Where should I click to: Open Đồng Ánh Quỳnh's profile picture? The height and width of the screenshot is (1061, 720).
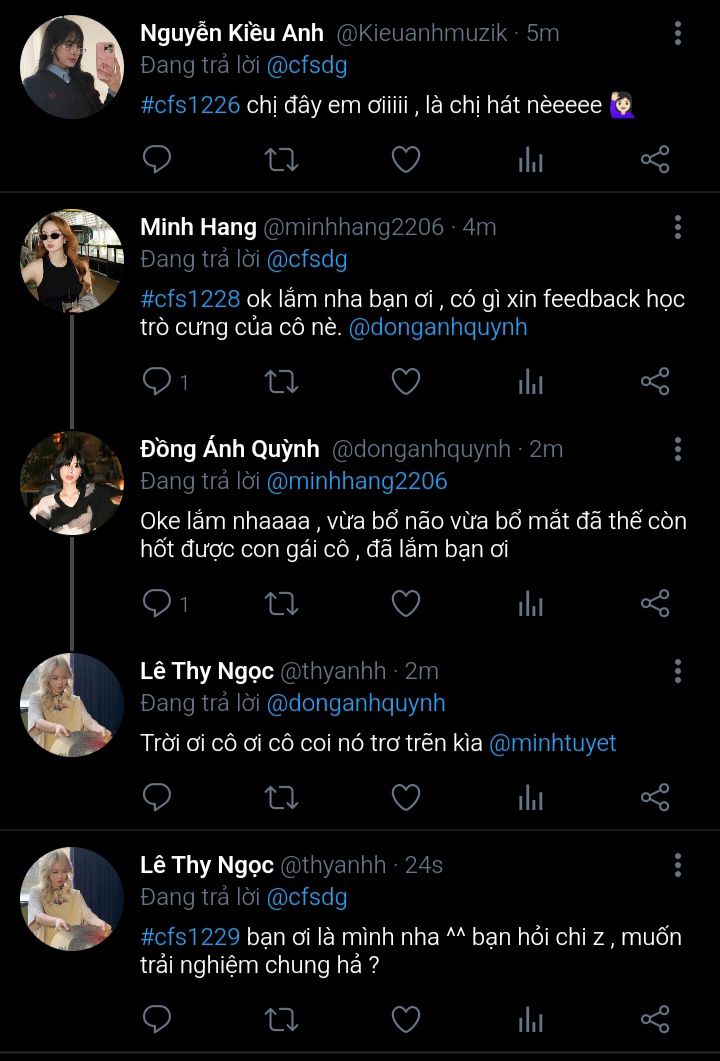[72, 483]
